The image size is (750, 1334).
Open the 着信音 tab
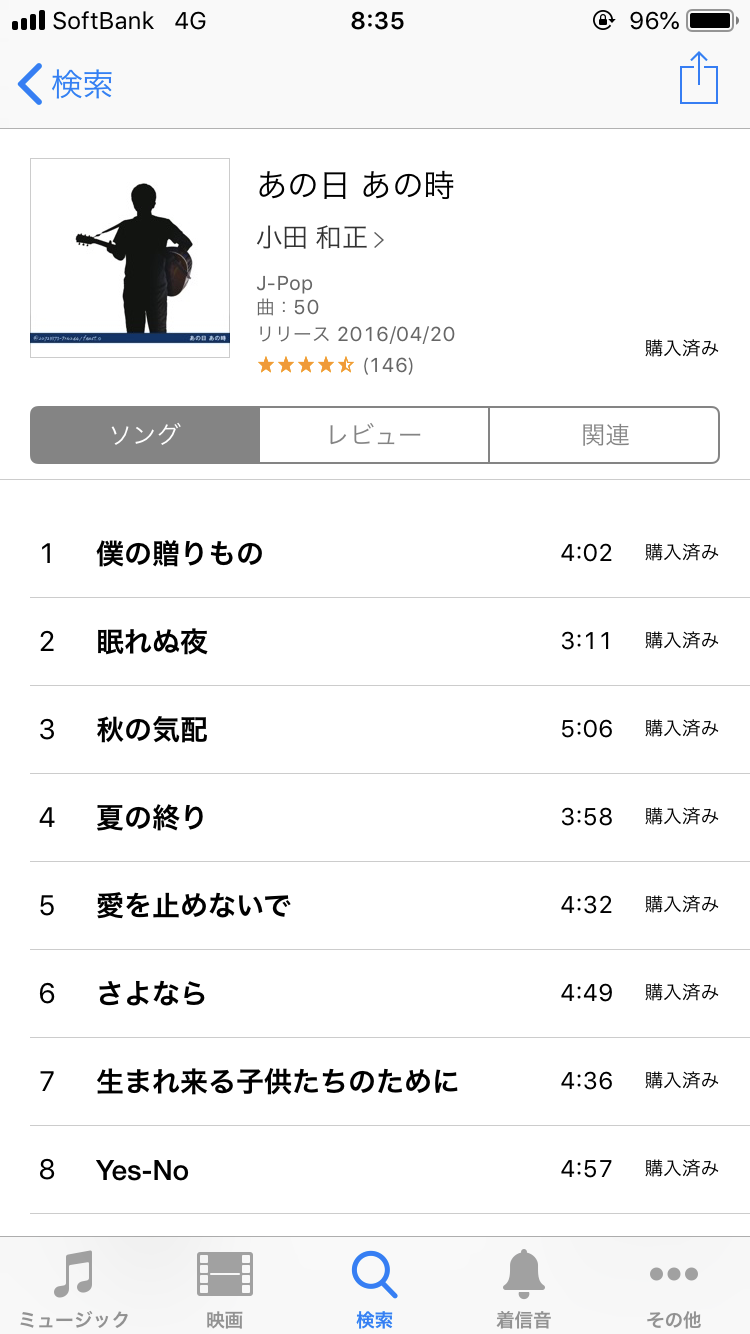[523, 1287]
